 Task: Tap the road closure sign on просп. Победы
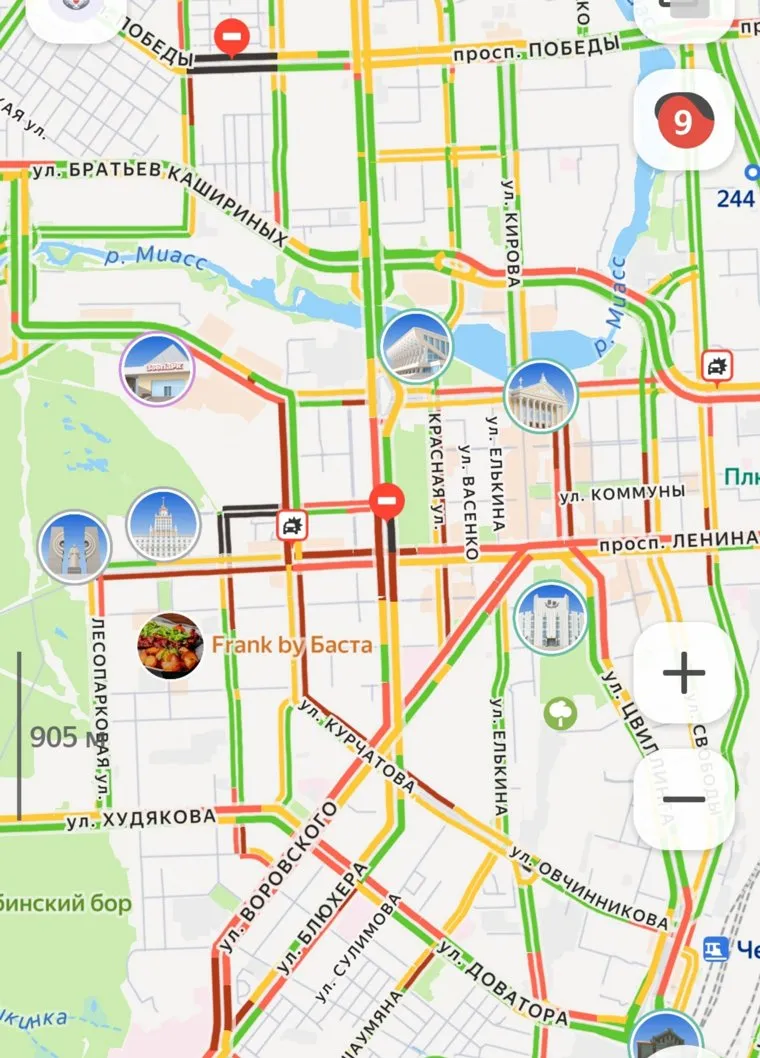click(x=232, y=38)
